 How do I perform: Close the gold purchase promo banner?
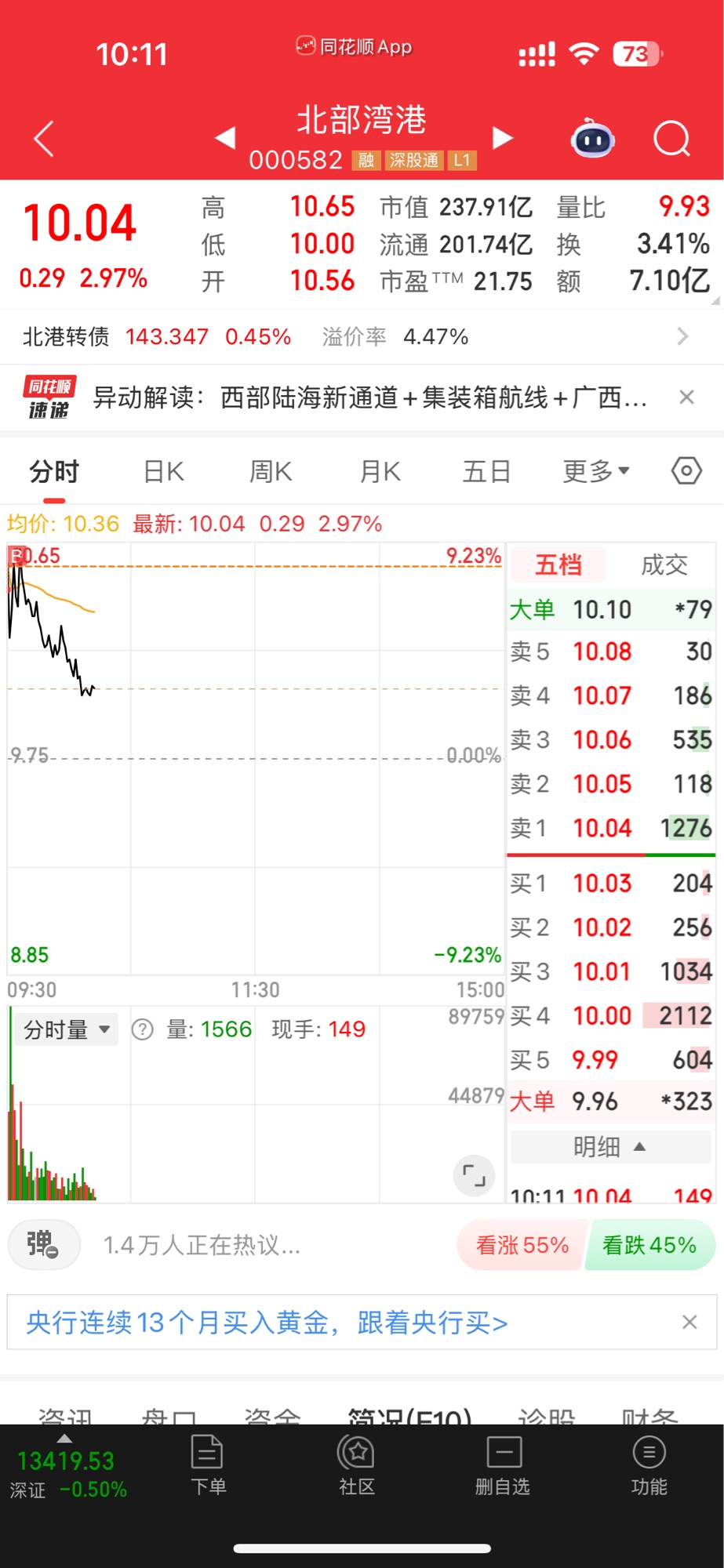point(689,1323)
